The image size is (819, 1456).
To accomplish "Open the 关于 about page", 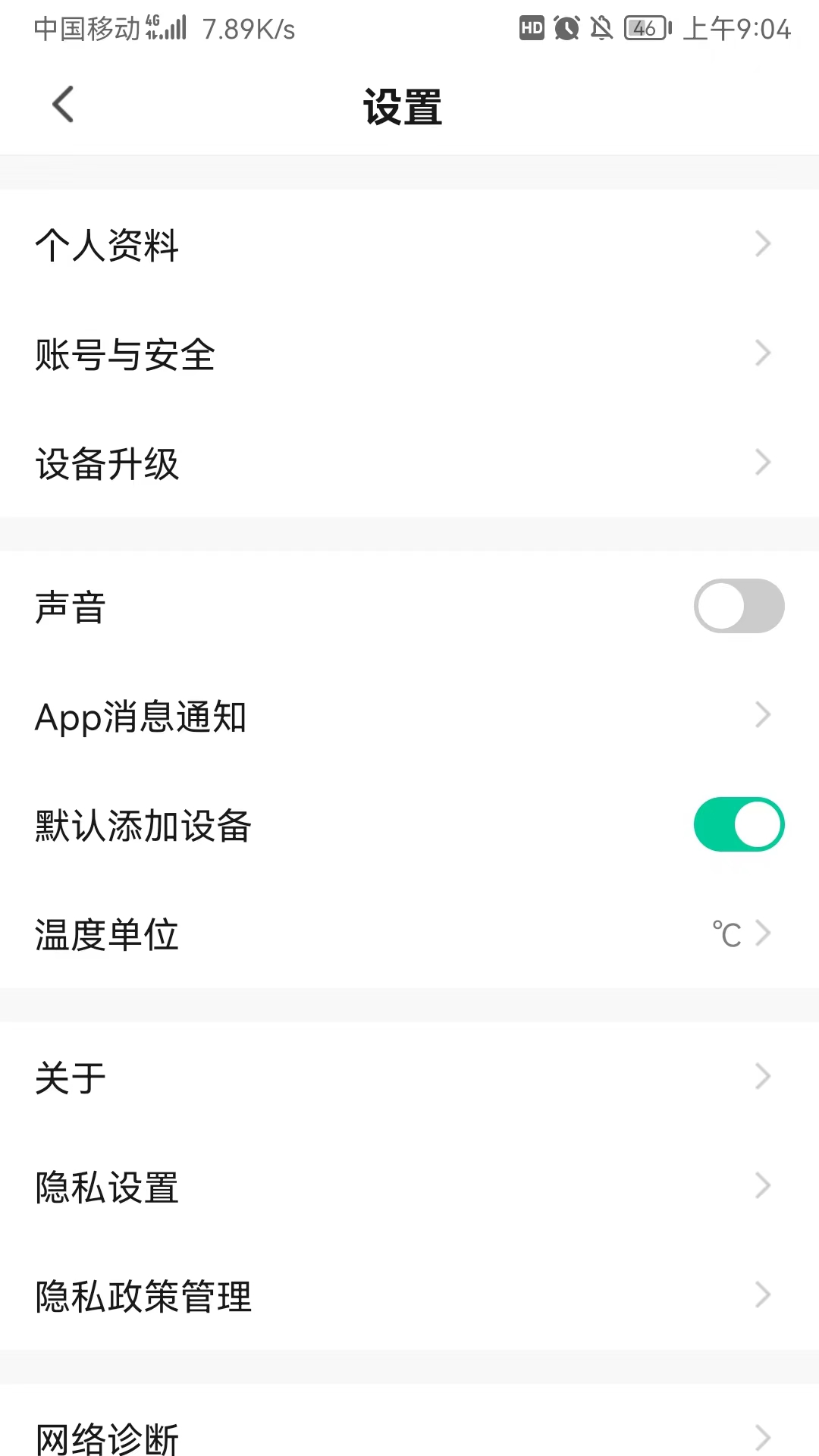I will 409,1076.
